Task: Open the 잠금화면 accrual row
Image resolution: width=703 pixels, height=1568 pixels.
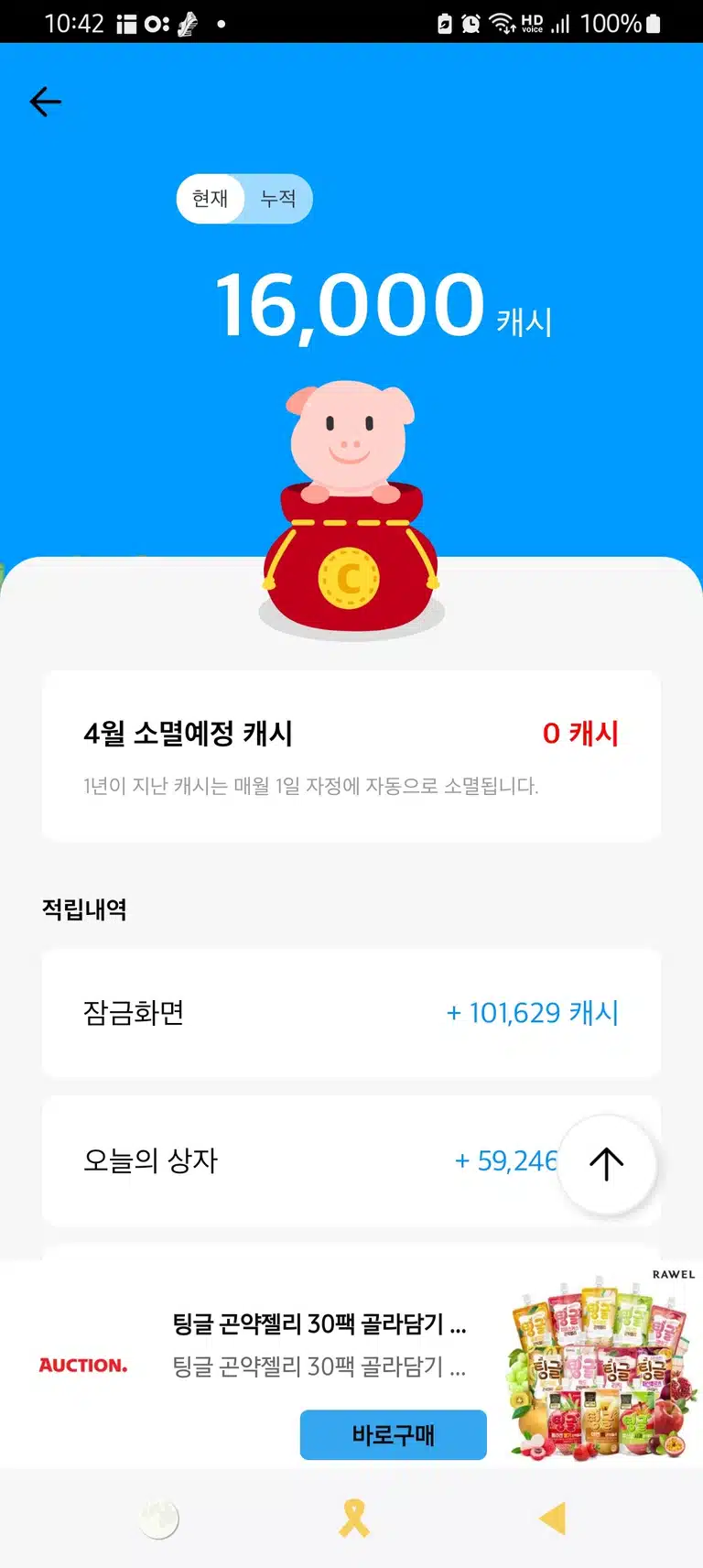Action: (351, 1013)
